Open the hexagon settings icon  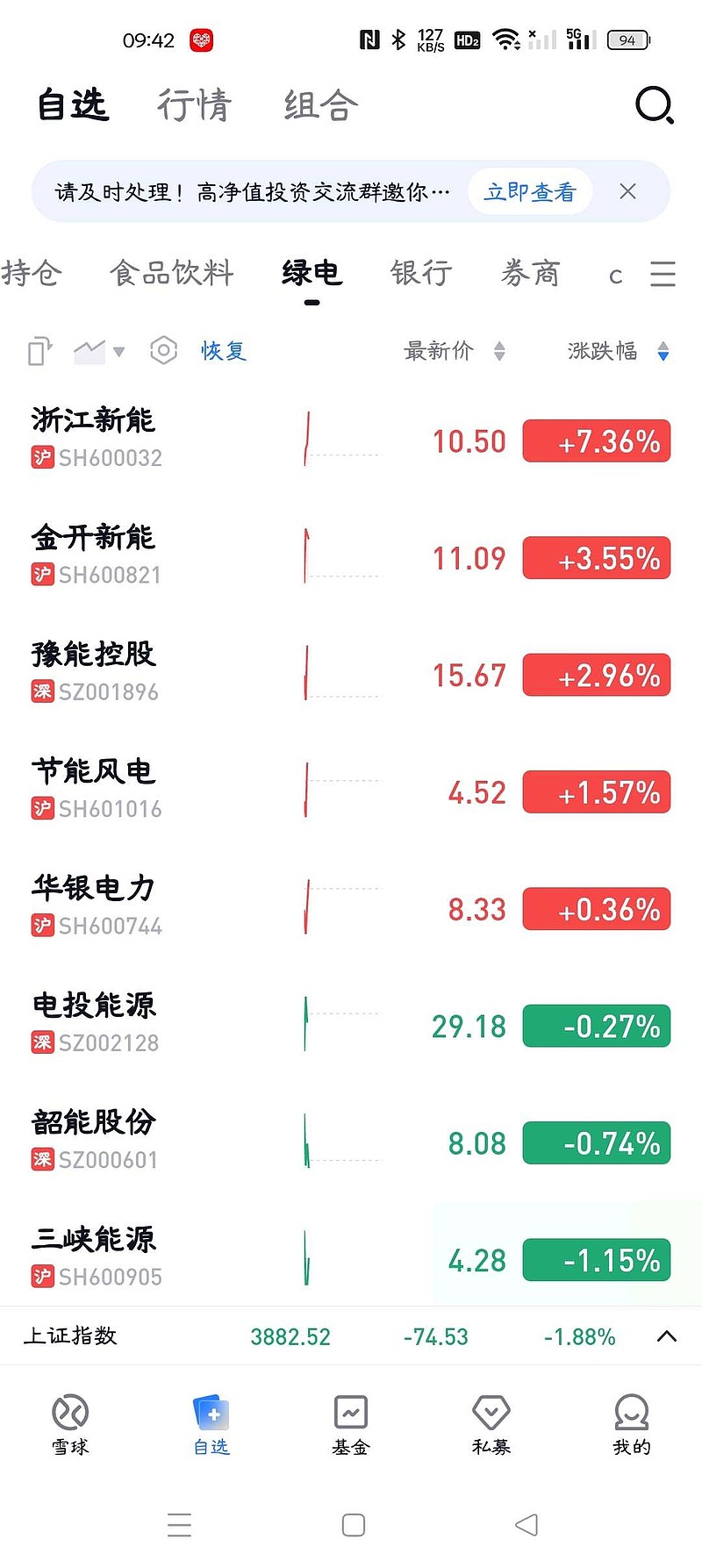click(163, 350)
